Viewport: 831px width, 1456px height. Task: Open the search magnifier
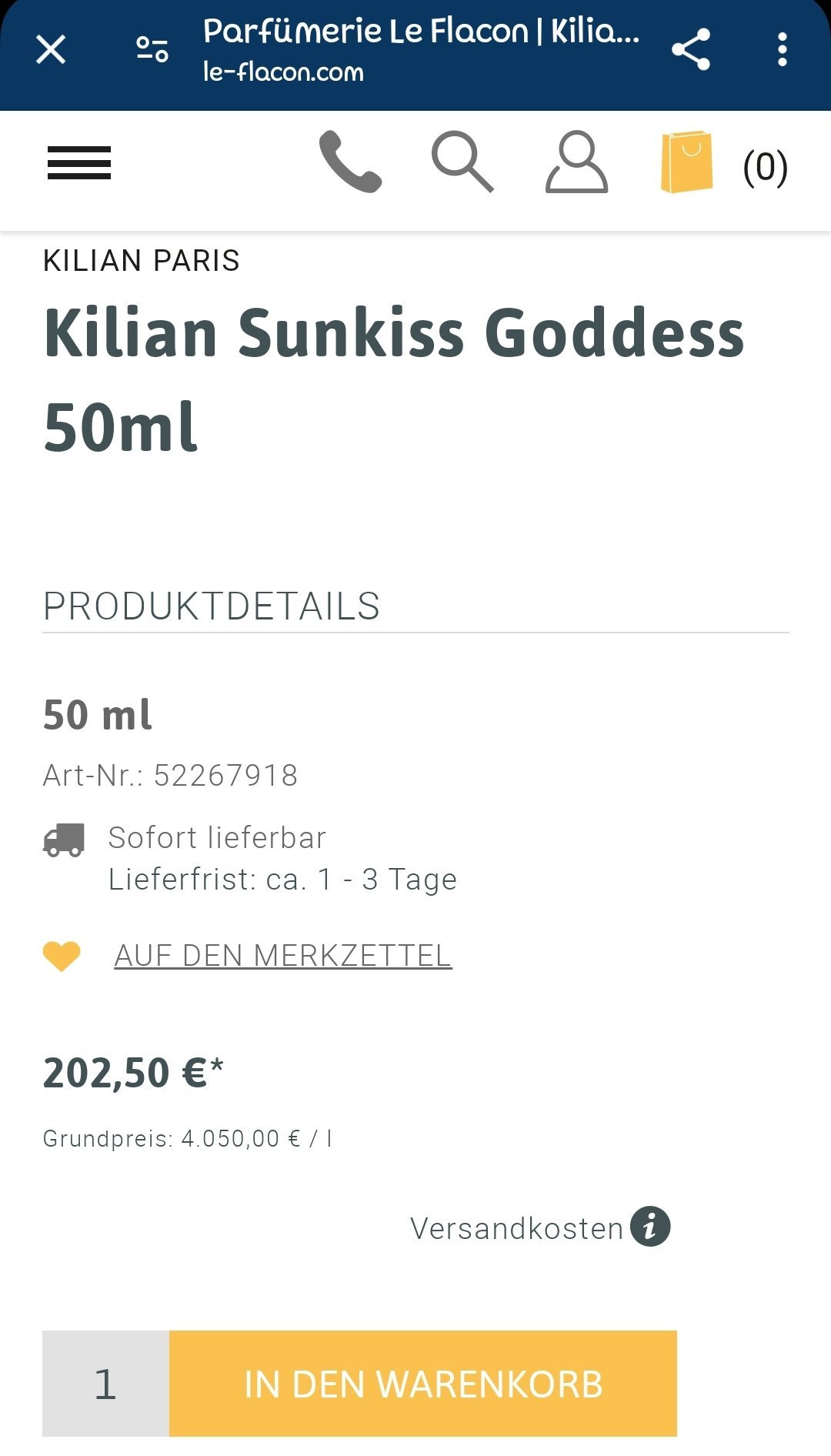tap(462, 162)
